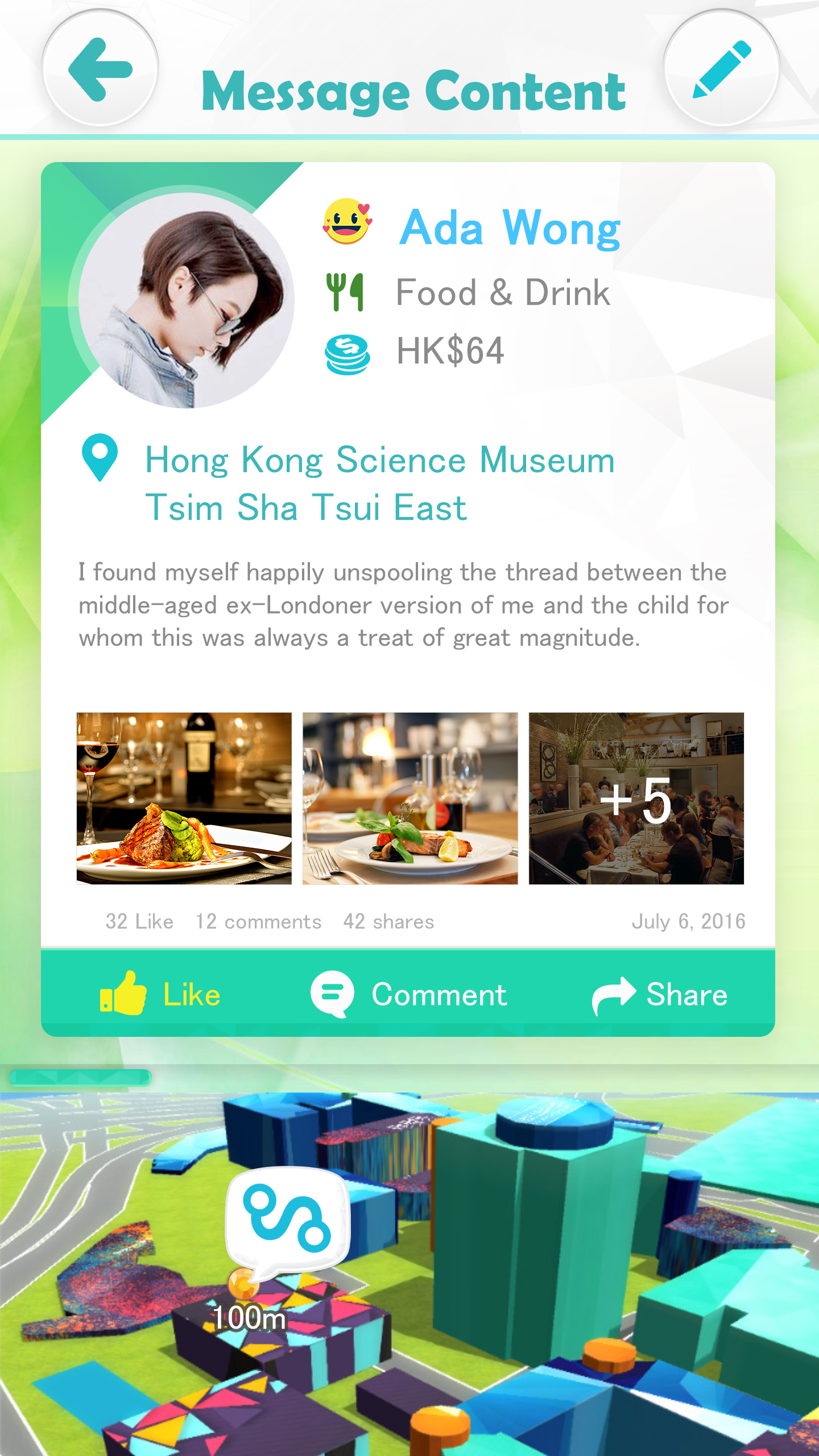The width and height of the screenshot is (819, 1456).
Task: Show the +5 additional photos
Action: click(x=636, y=798)
